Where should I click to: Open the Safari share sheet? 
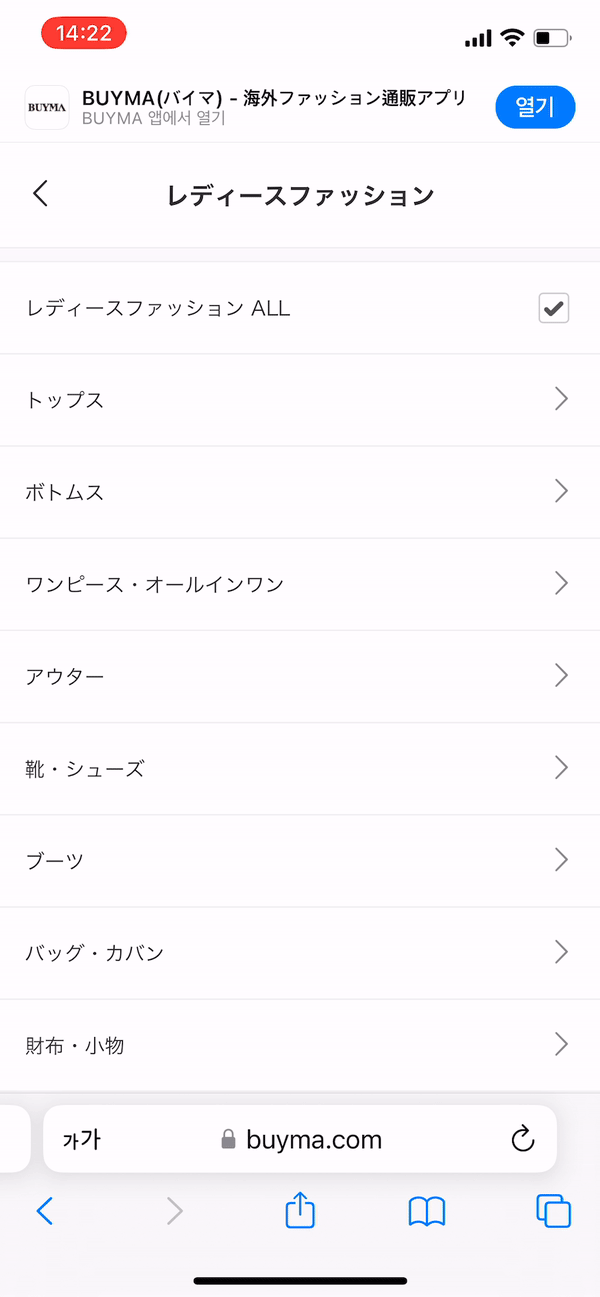pyautogui.click(x=300, y=1212)
